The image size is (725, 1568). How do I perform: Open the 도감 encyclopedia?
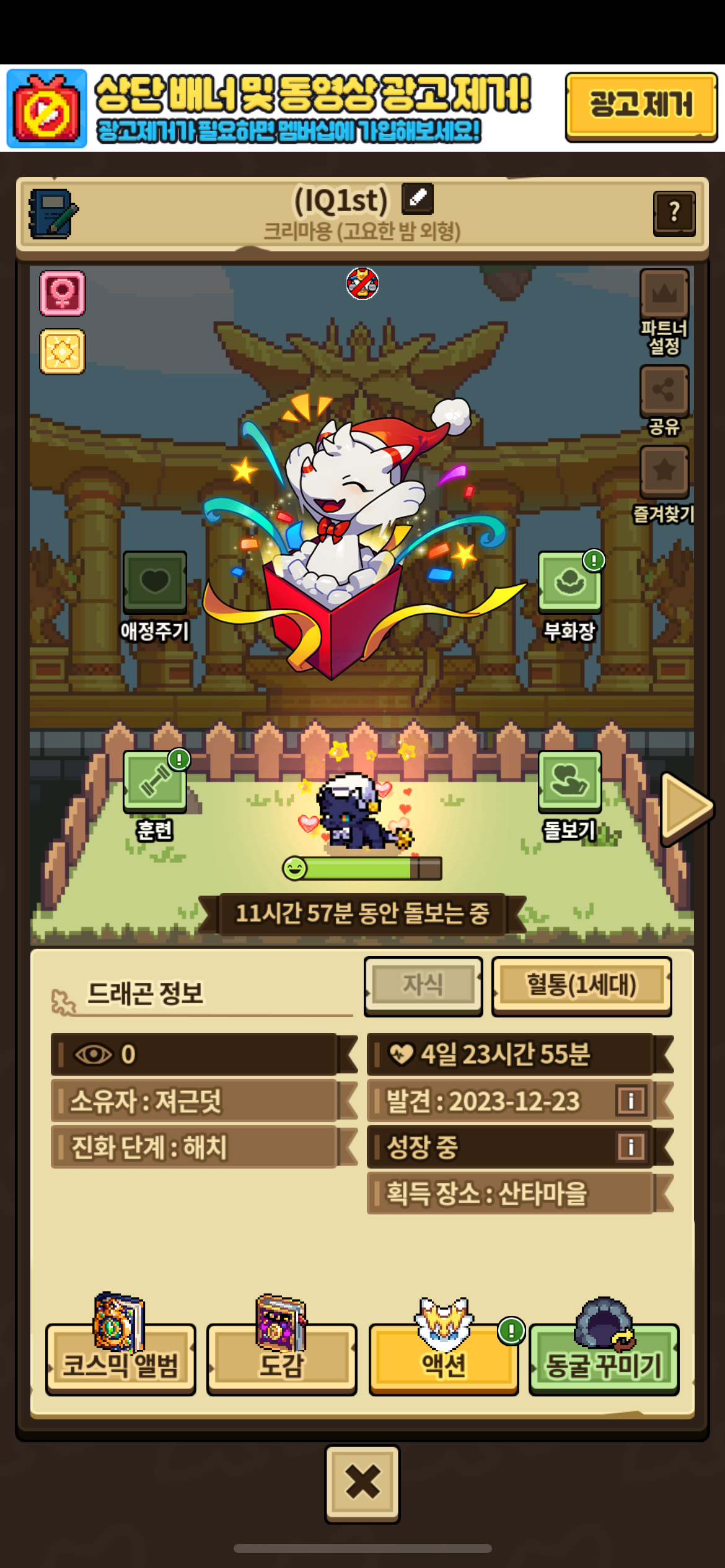tap(281, 1359)
